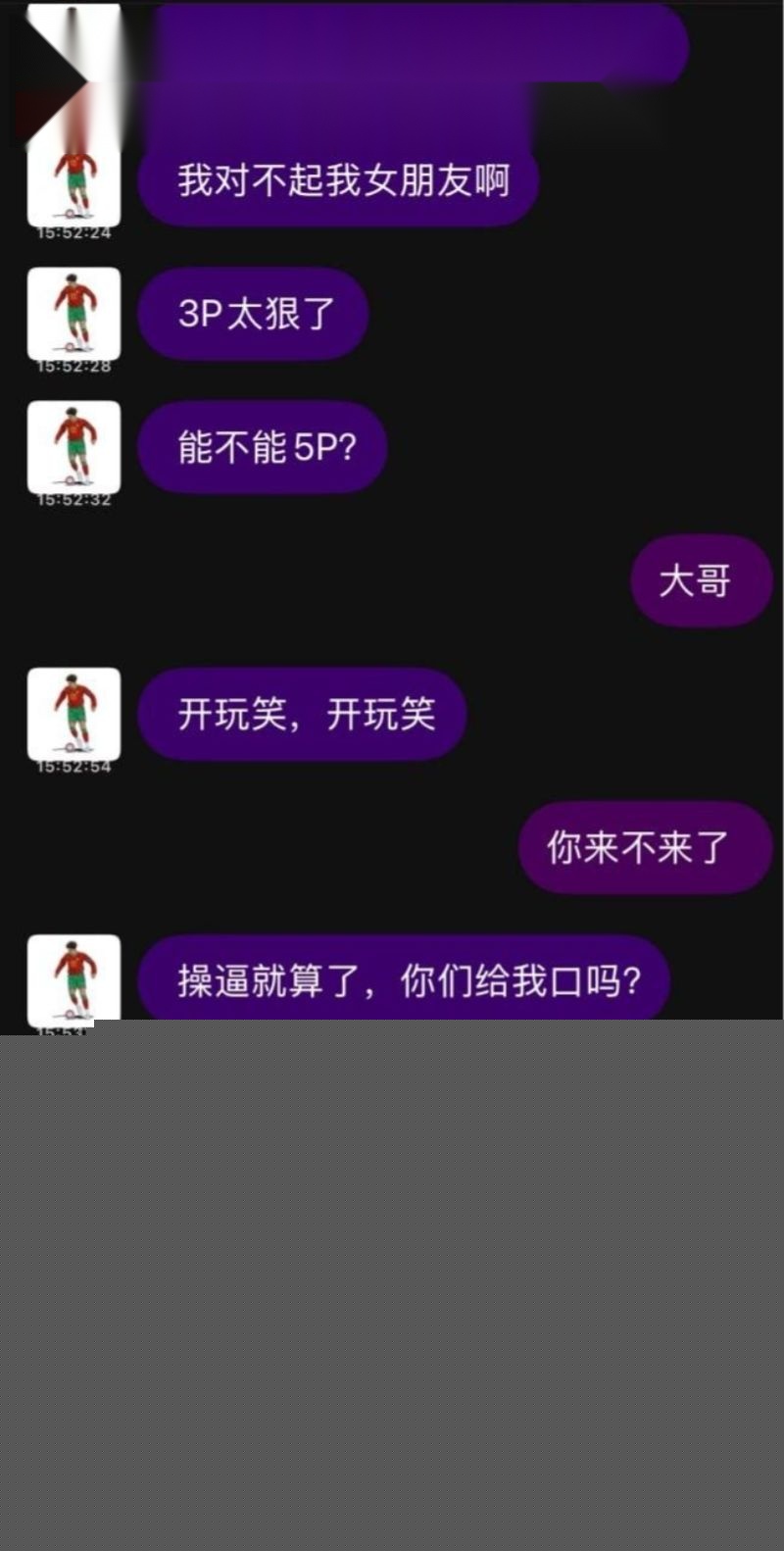This screenshot has width=784, height=1551.
Task: Click the "3P太狠了" chat bubble
Action: pyautogui.click(x=251, y=312)
